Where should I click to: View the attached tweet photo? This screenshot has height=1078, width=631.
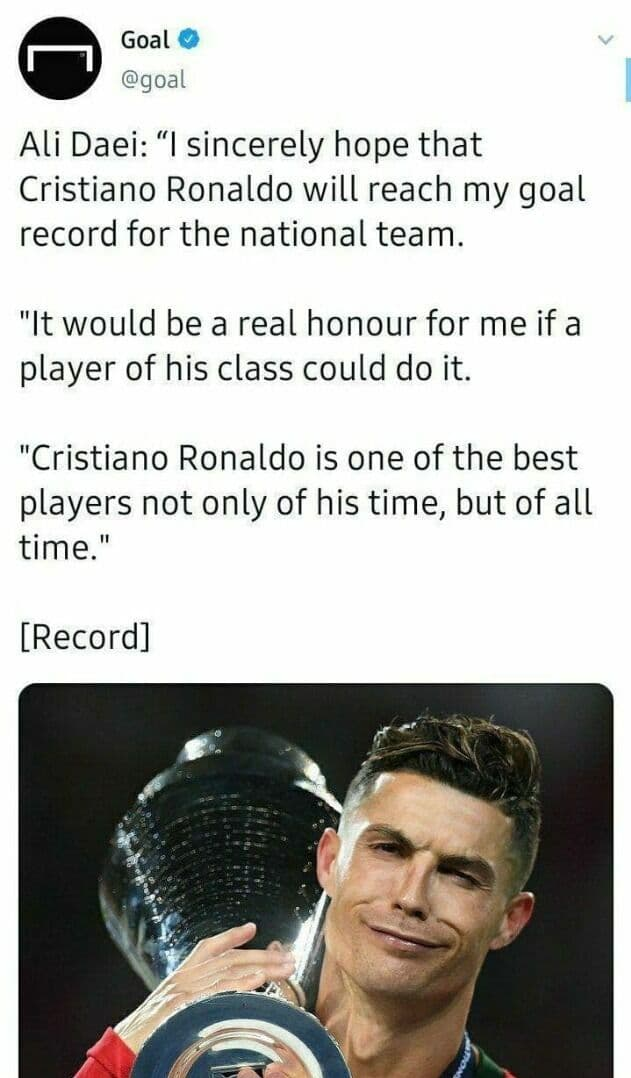tap(315, 880)
